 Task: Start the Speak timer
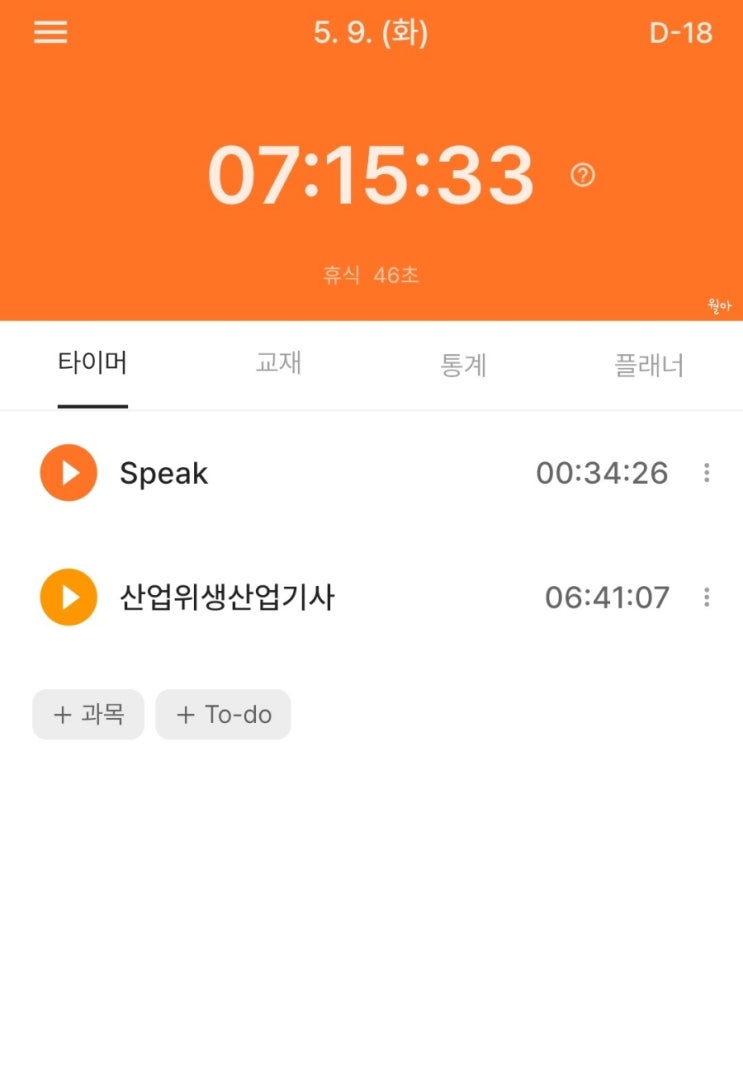point(68,473)
